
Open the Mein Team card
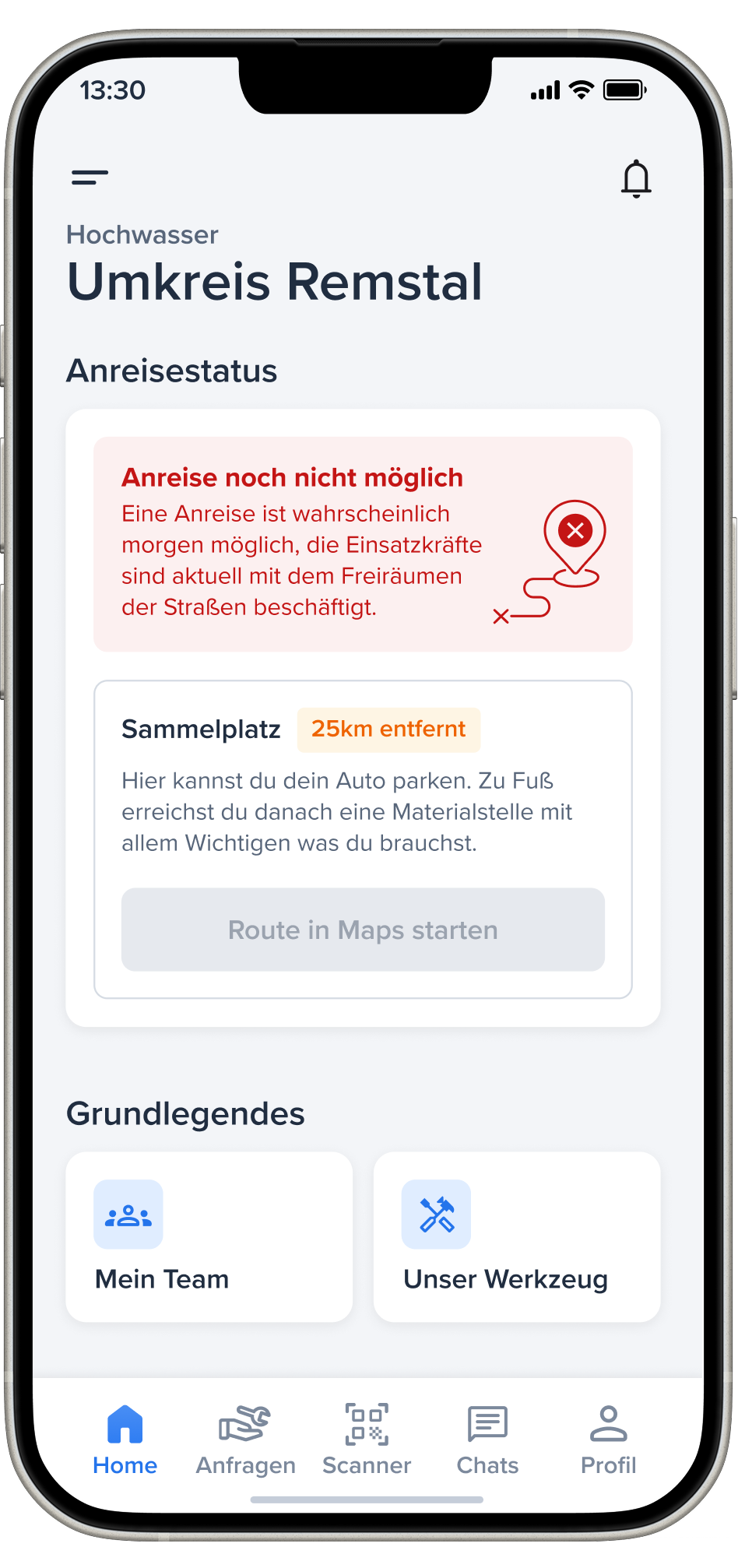[209, 1236]
